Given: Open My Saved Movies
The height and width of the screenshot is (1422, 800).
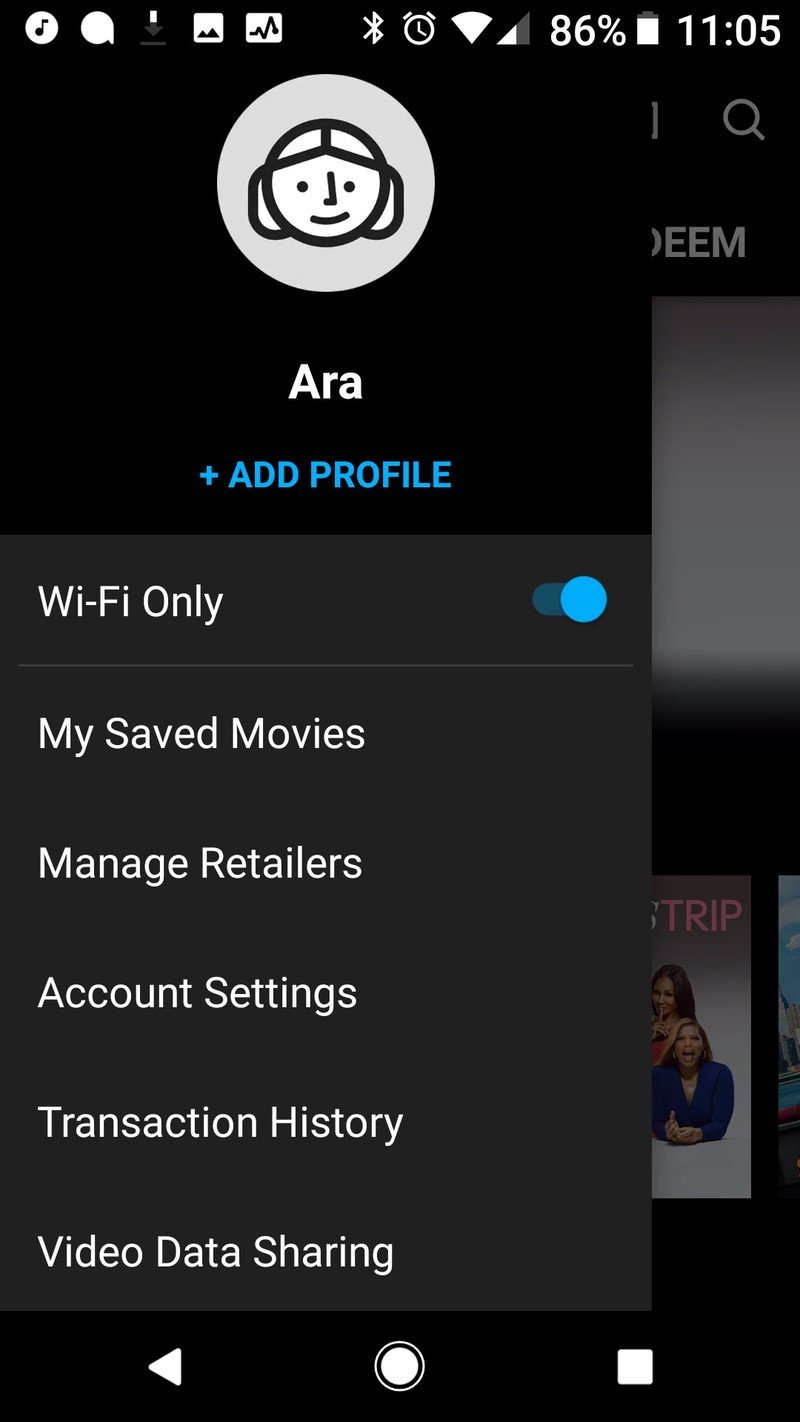Looking at the screenshot, I should [x=201, y=733].
